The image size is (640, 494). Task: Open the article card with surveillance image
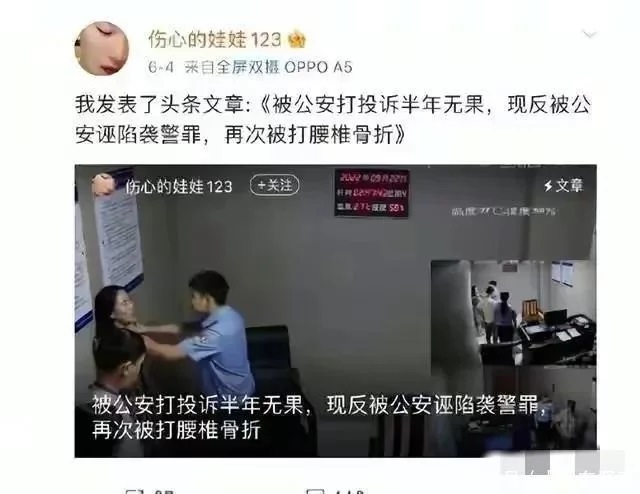tap(335, 310)
